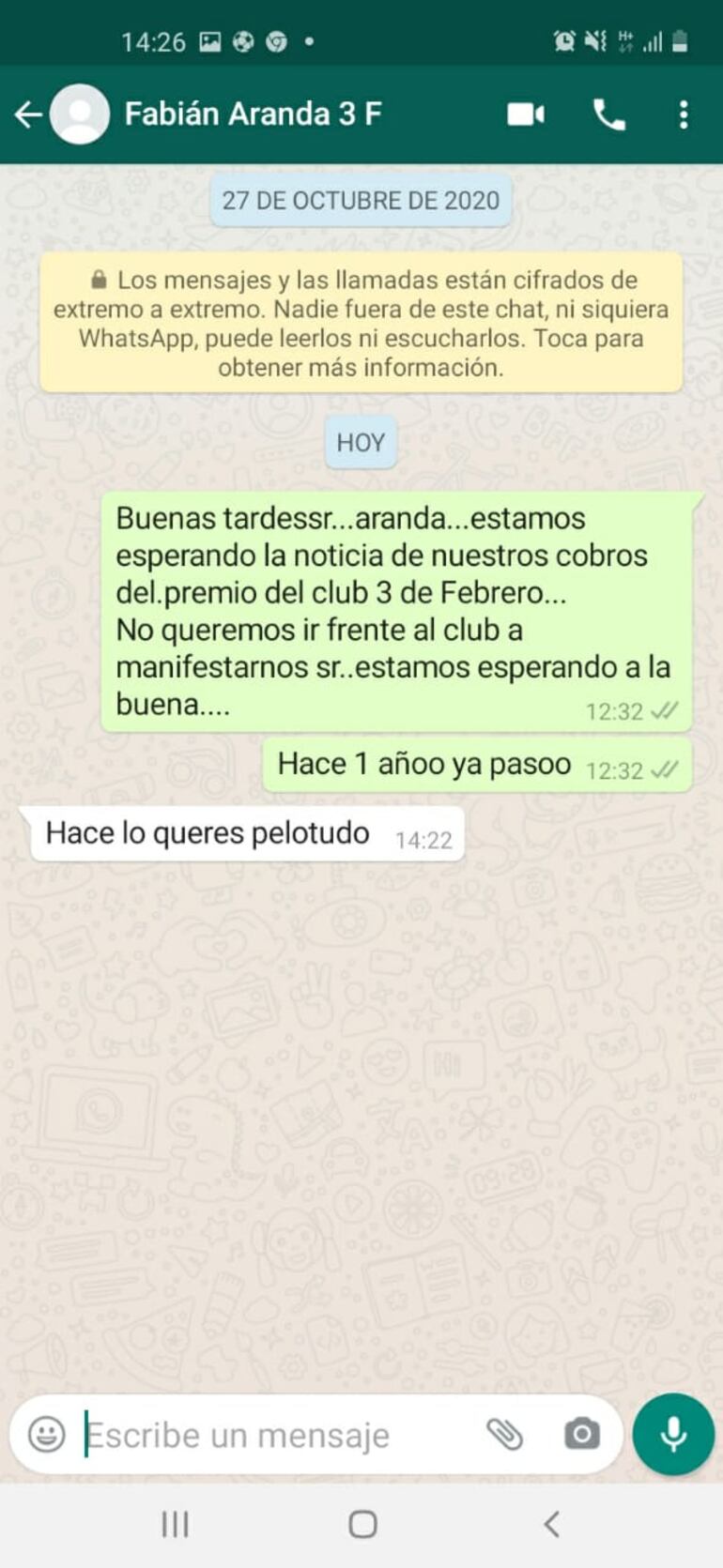The width and height of the screenshot is (723, 1568).
Task: Start a voice call with Fabián Aranda
Action: (x=608, y=114)
